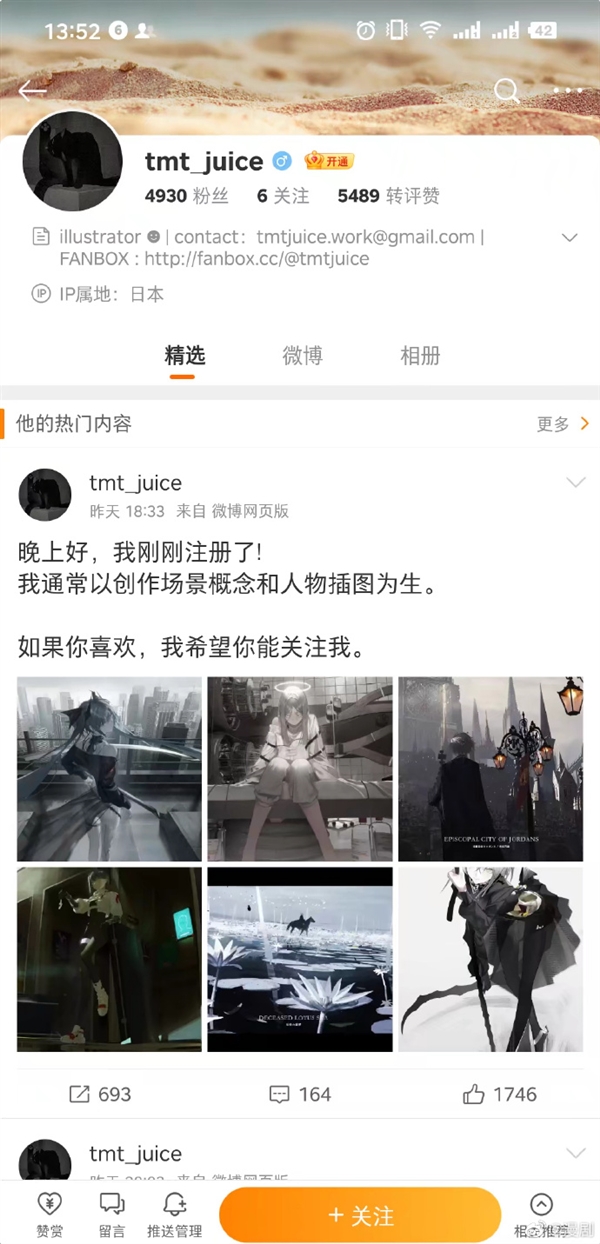Viewport: 600px width, 1244px height.
Task: Open the profile search icon
Action: coord(507,91)
